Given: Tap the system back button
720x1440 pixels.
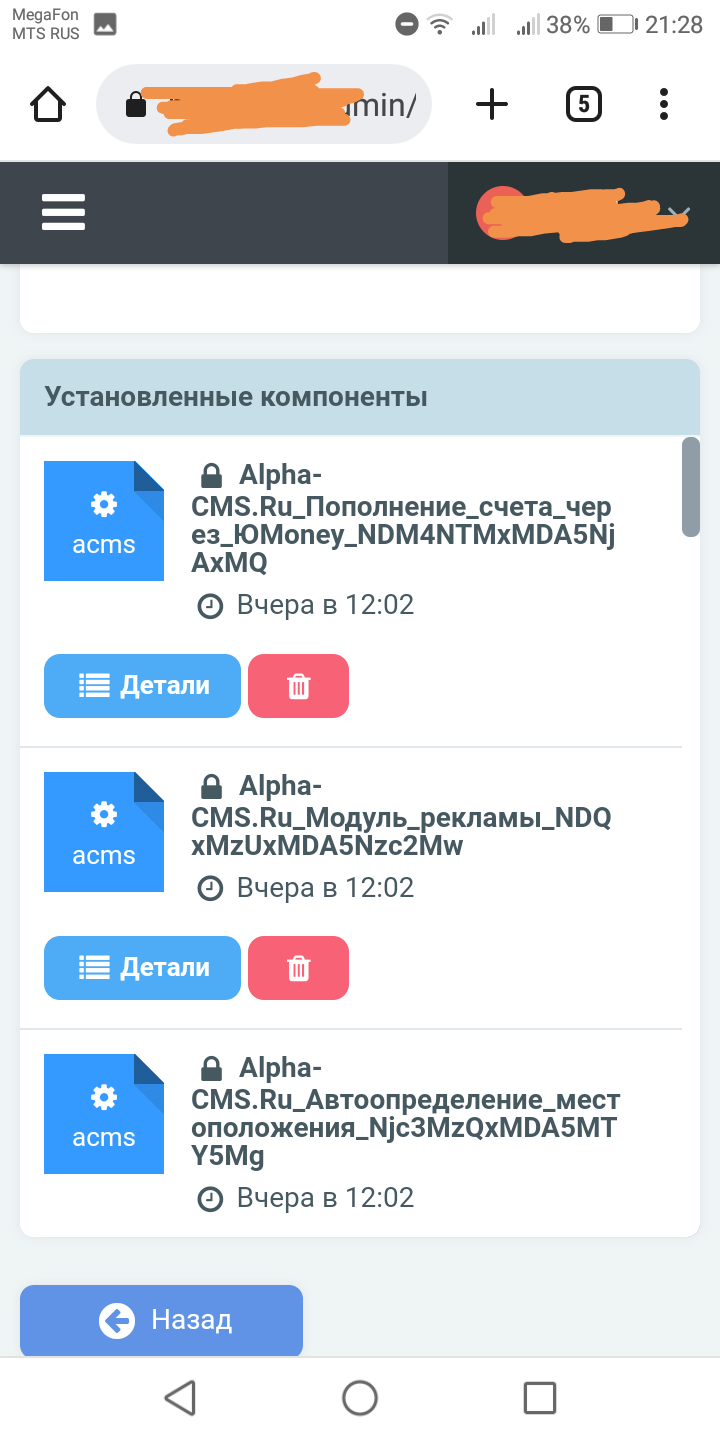Looking at the screenshot, I should [x=180, y=1398].
